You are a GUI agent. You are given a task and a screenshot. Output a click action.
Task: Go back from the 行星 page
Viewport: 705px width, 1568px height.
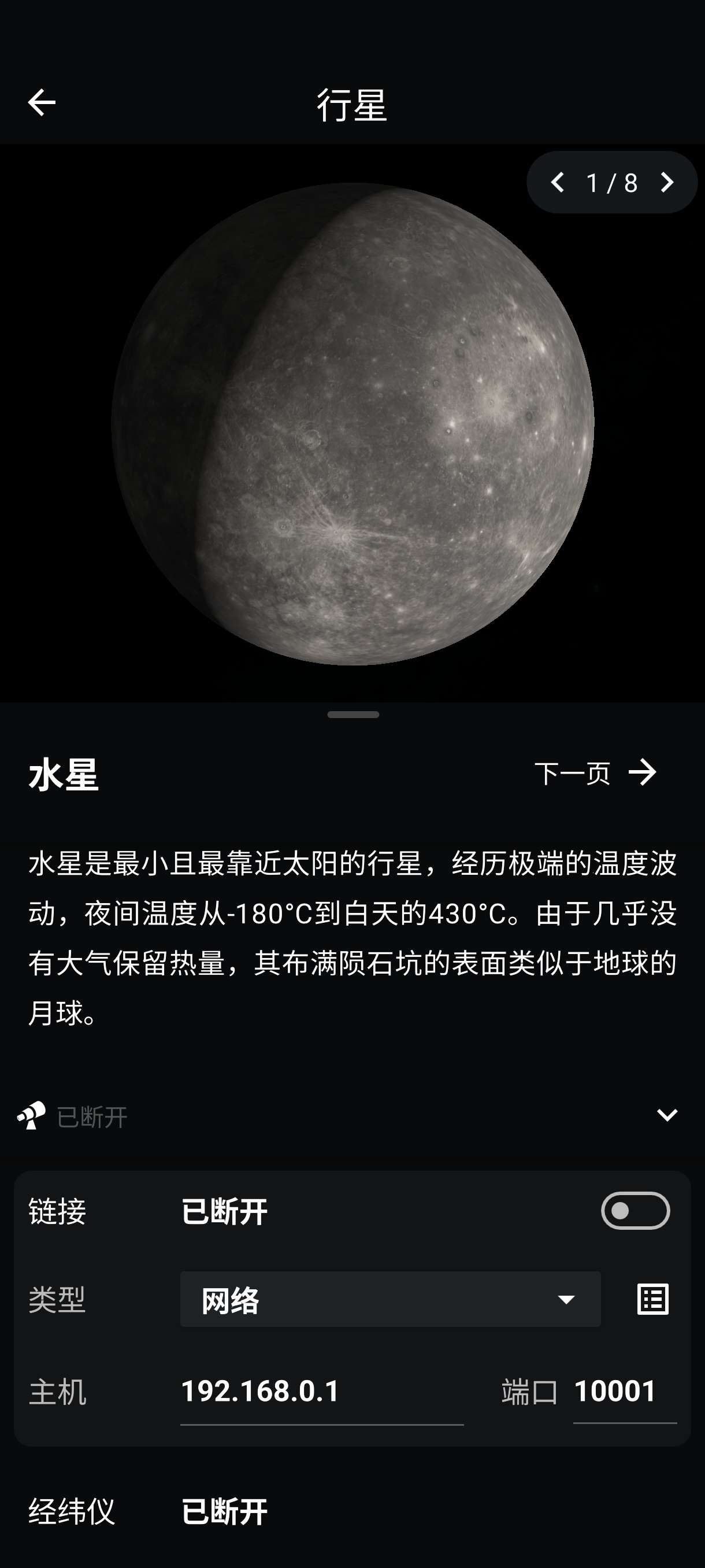42,102
